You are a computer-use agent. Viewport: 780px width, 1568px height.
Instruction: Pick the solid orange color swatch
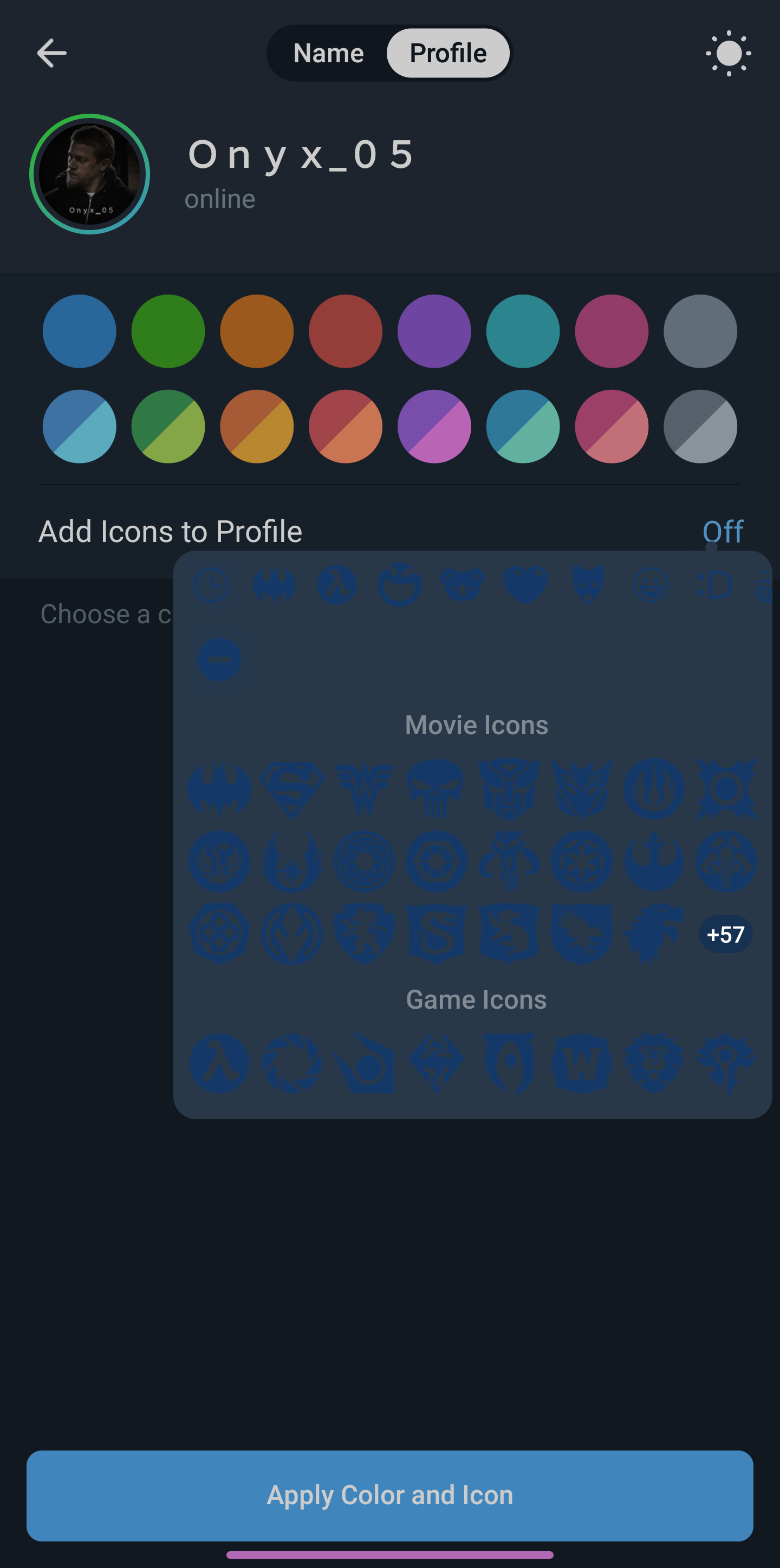click(257, 331)
